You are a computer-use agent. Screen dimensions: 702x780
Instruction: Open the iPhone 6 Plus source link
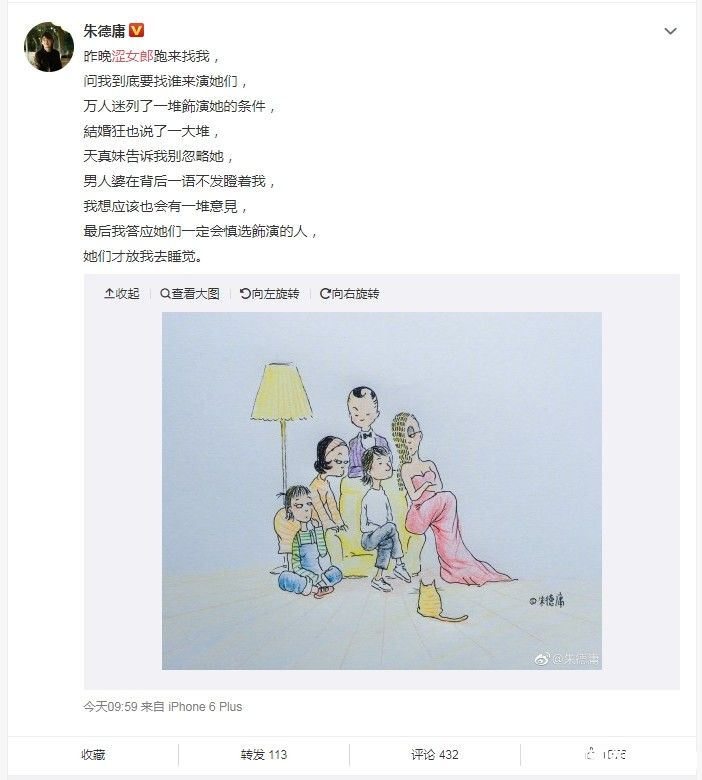click(x=204, y=707)
